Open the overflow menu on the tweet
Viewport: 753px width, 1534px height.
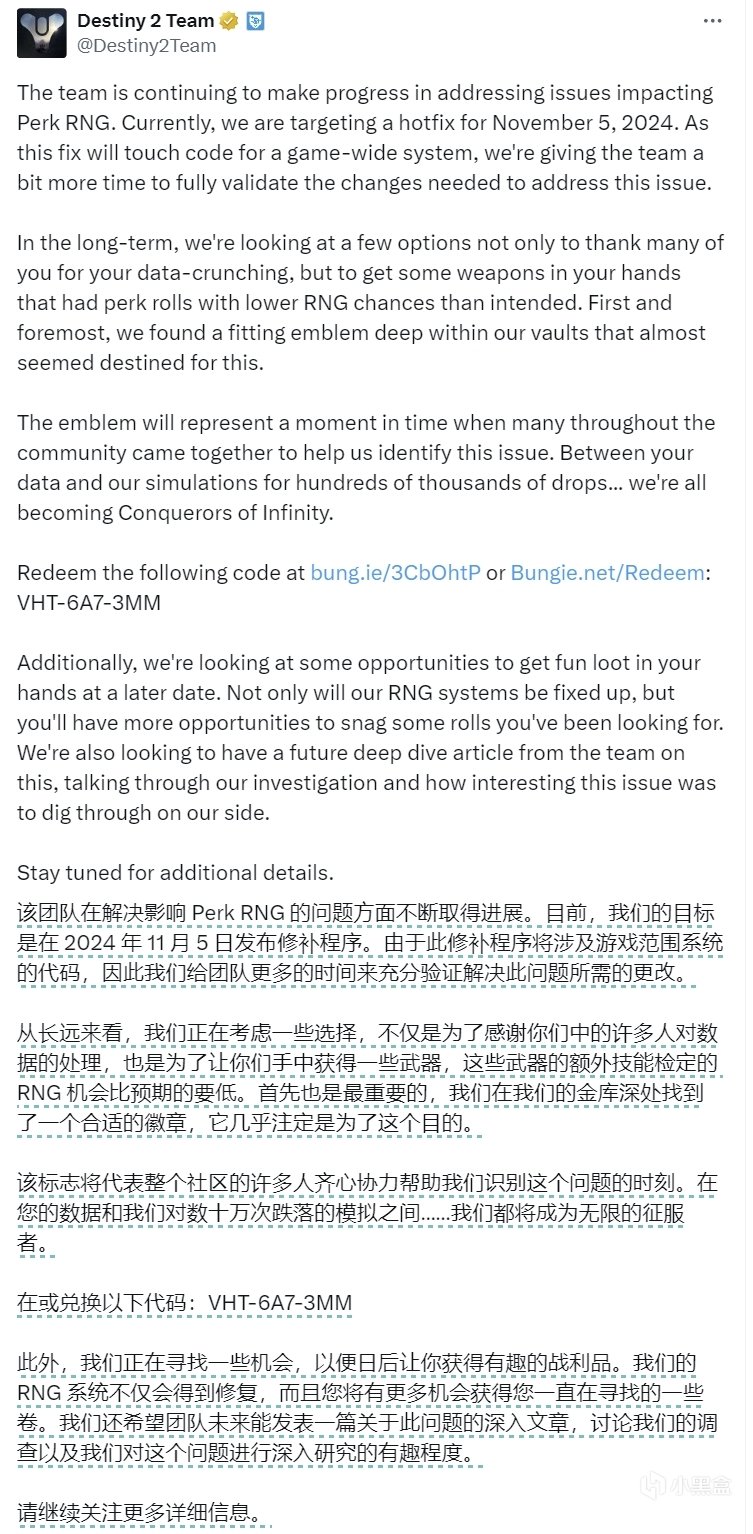click(712, 20)
